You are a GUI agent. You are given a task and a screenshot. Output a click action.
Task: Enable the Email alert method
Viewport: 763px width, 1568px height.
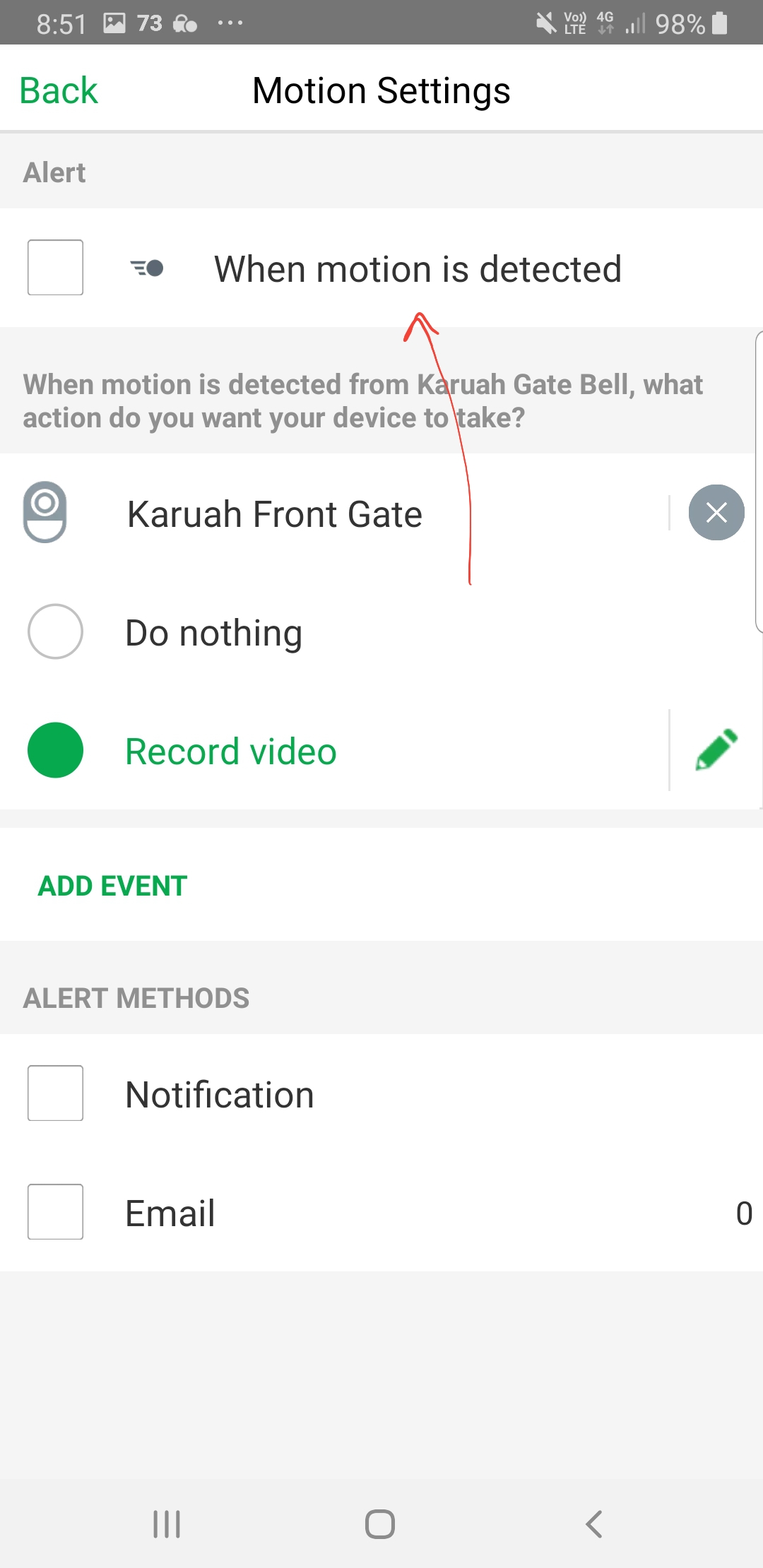(55, 1212)
